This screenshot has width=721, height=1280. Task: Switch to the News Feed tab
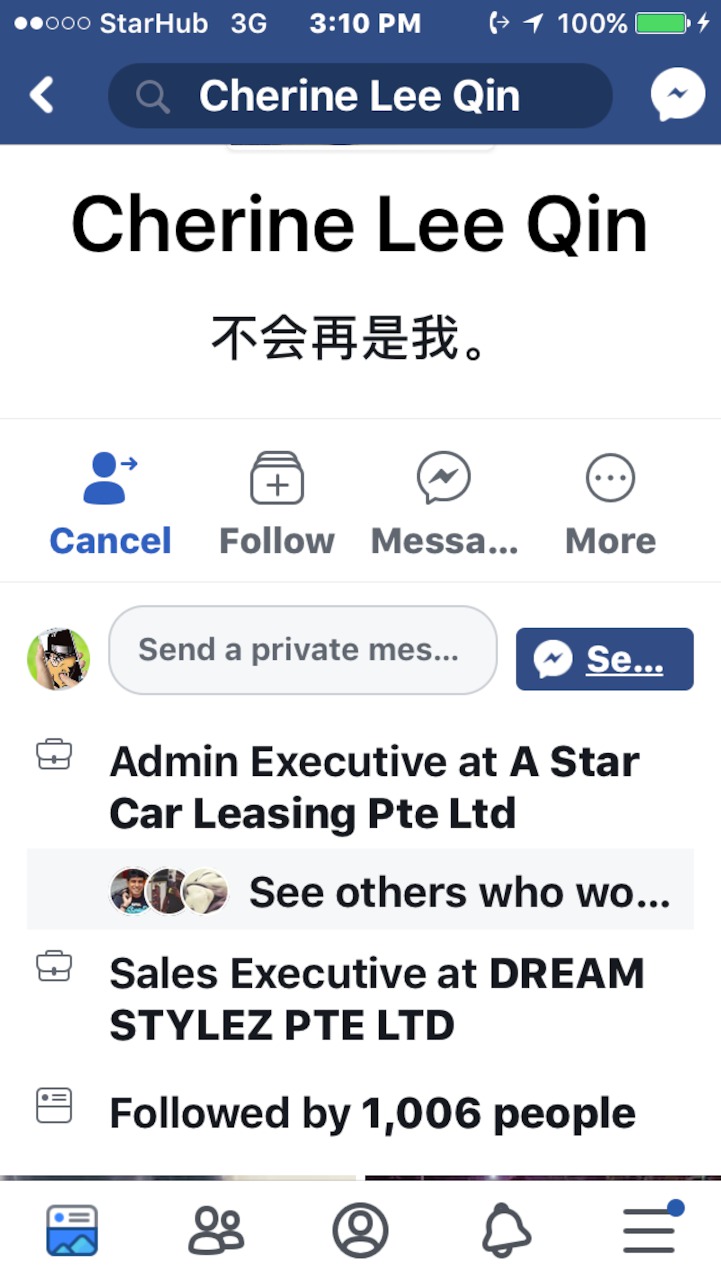tap(72, 1230)
